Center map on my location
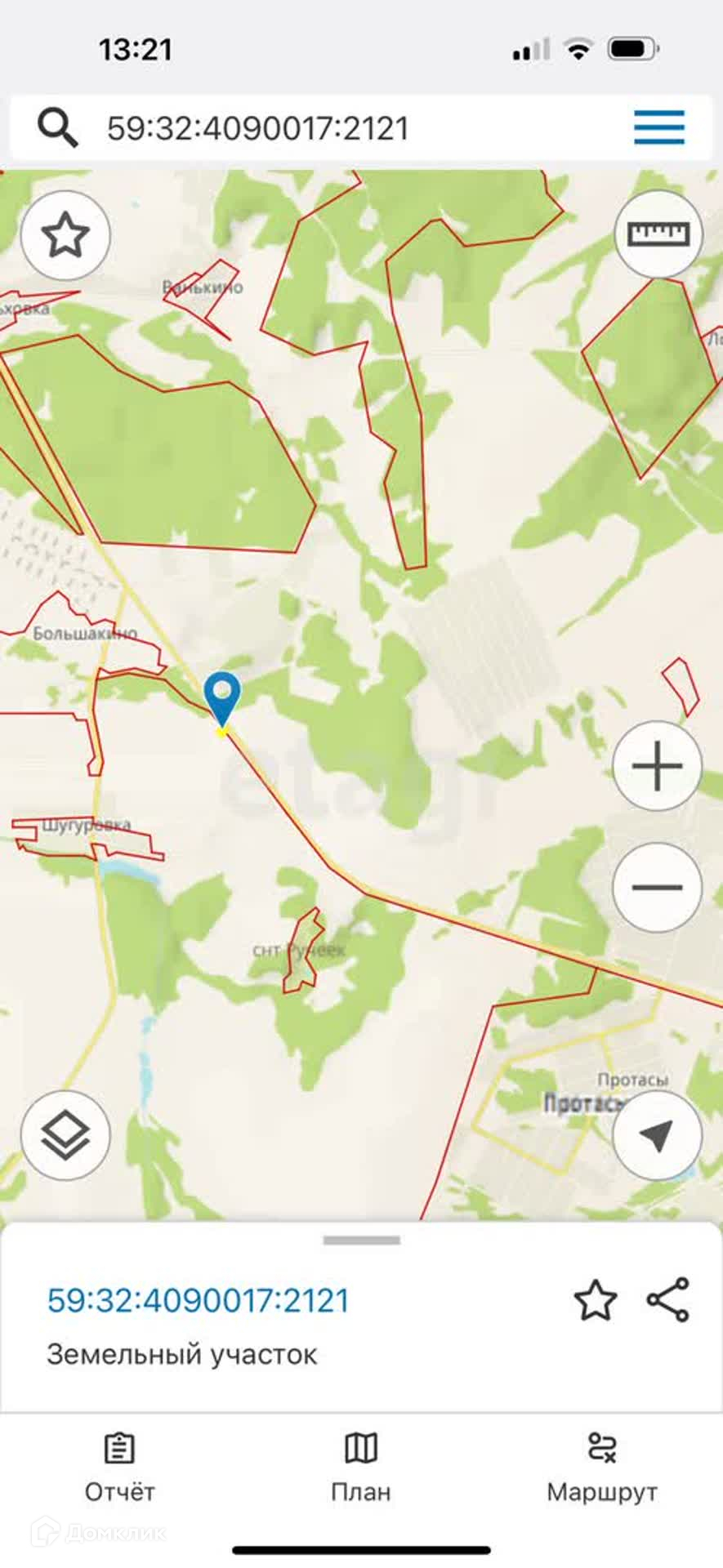This screenshot has height=1568, width=723. [657, 1135]
